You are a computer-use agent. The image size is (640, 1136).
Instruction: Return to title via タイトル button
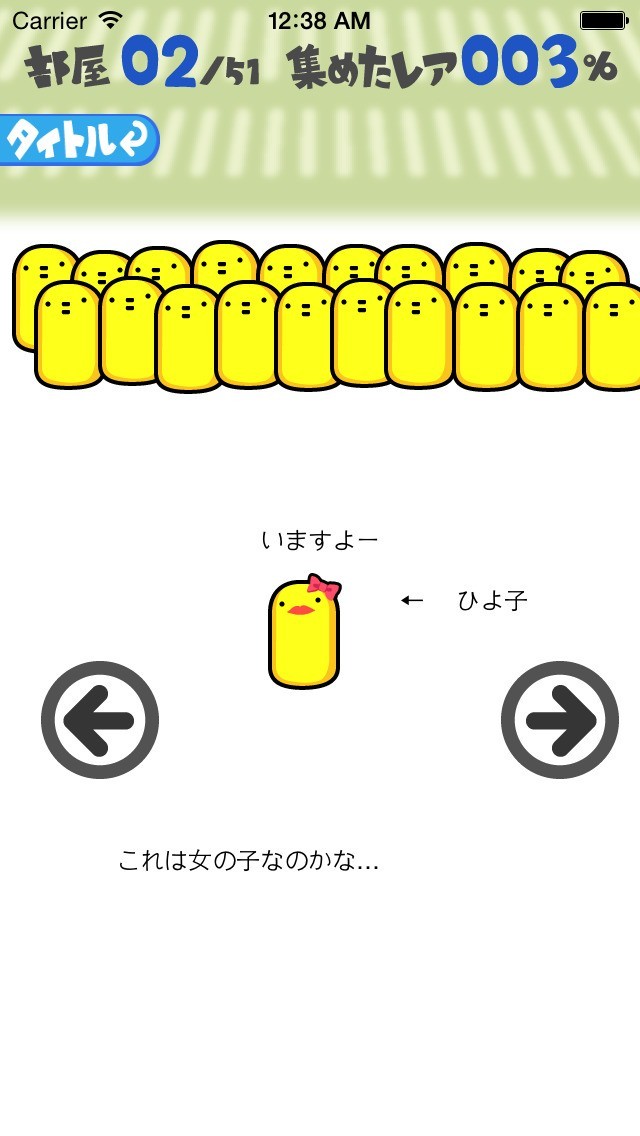point(78,141)
